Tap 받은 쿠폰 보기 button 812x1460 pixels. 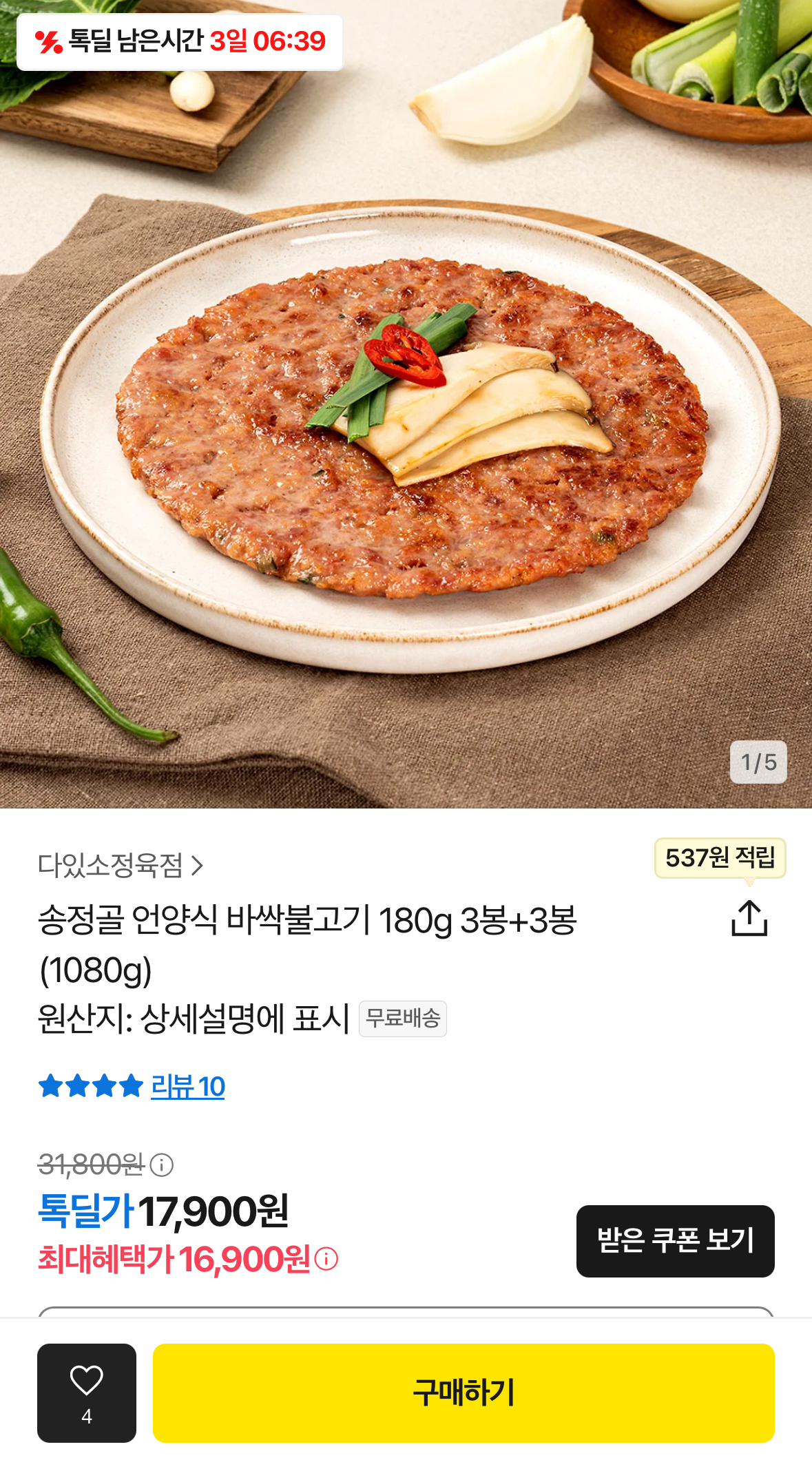tap(675, 1241)
